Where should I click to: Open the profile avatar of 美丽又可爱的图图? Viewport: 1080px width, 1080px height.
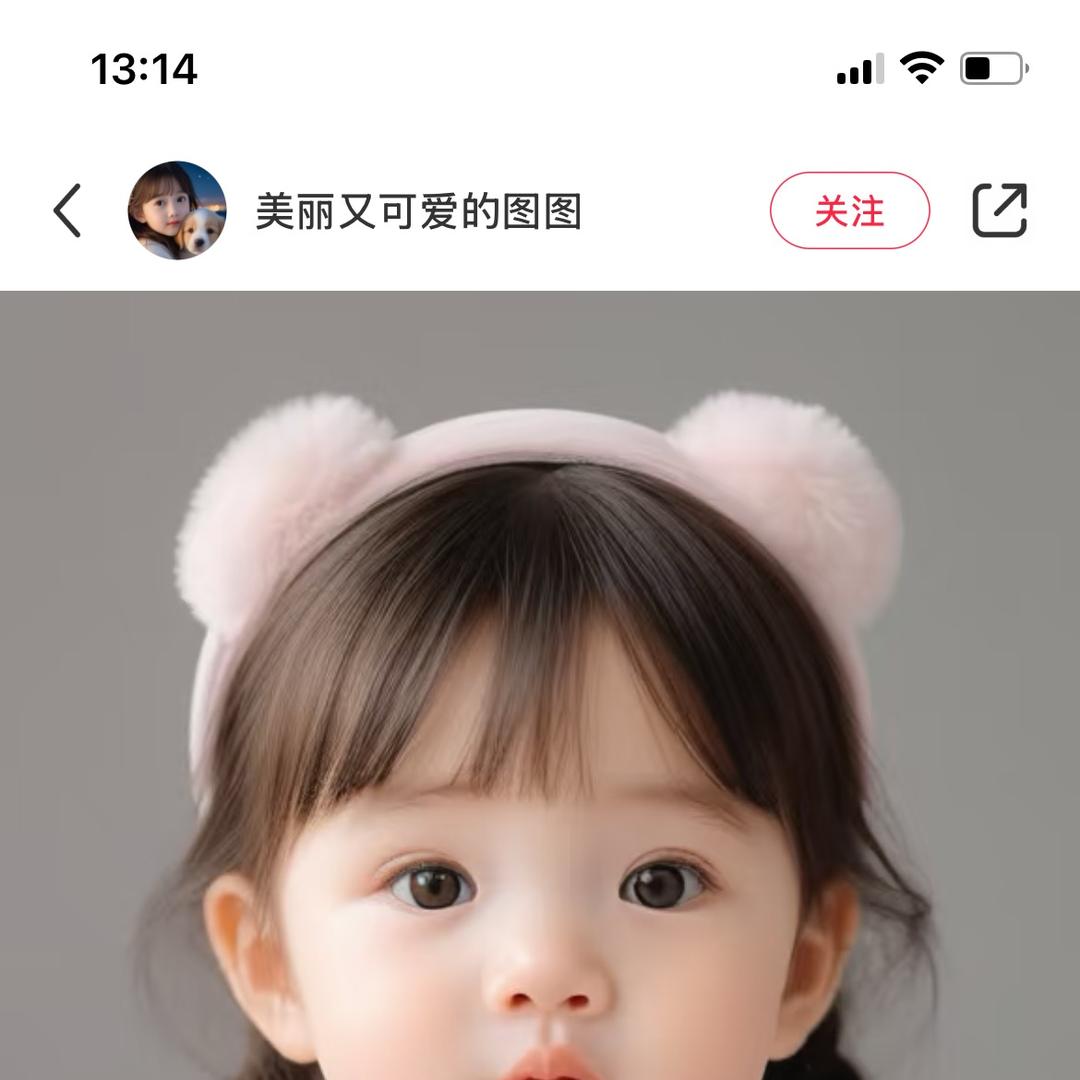tap(177, 211)
